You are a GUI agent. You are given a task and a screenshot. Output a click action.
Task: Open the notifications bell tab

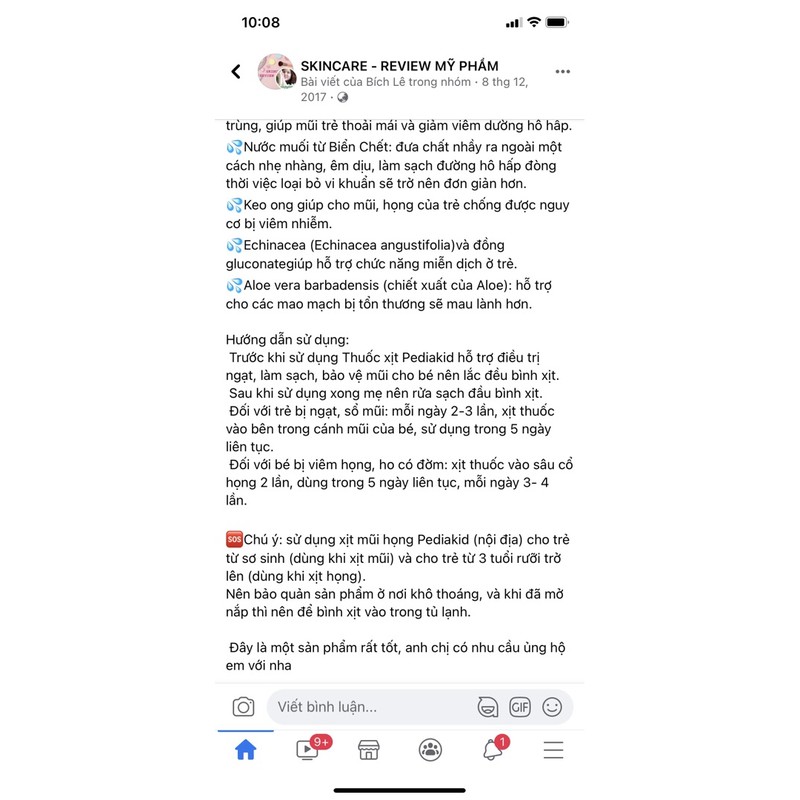(x=493, y=750)
